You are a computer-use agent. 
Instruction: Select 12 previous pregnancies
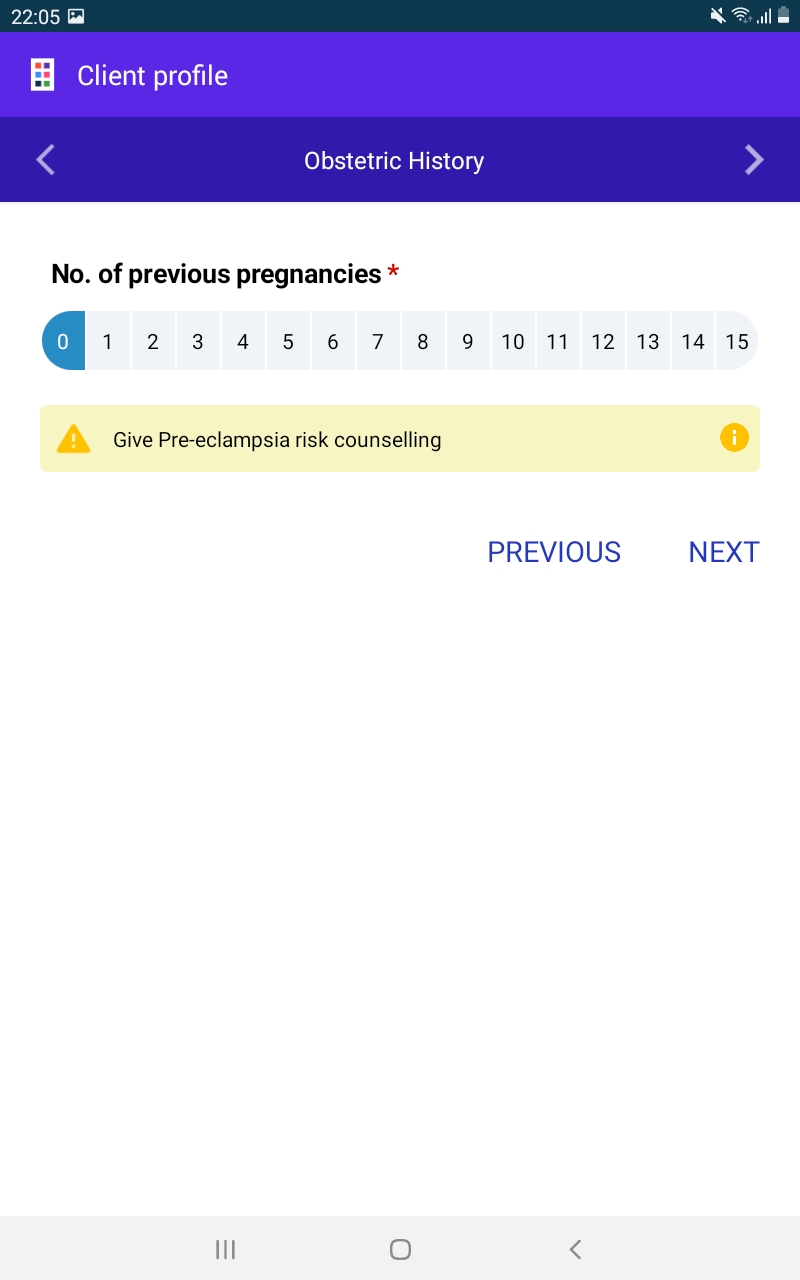tap(603, 341)
